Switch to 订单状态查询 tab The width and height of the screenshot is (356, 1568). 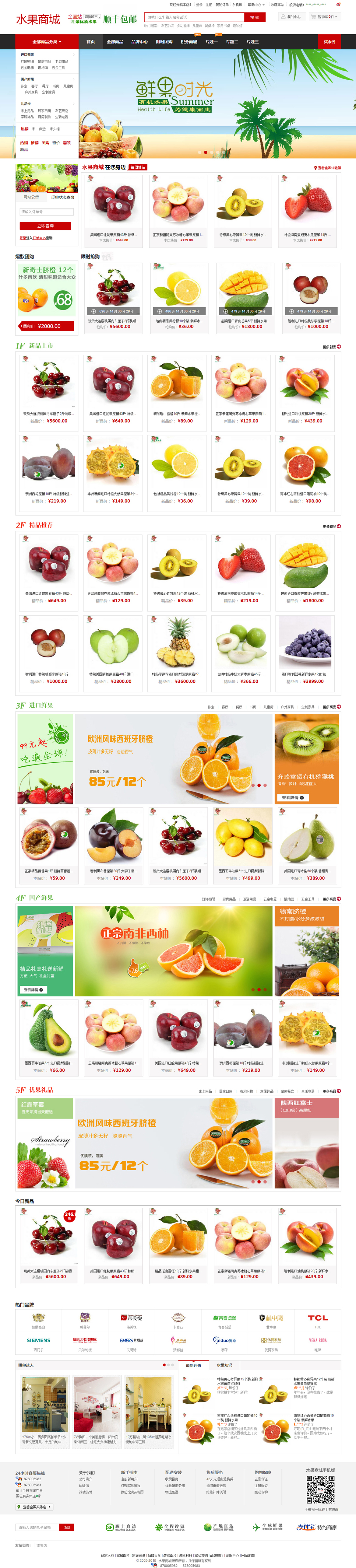62,197
